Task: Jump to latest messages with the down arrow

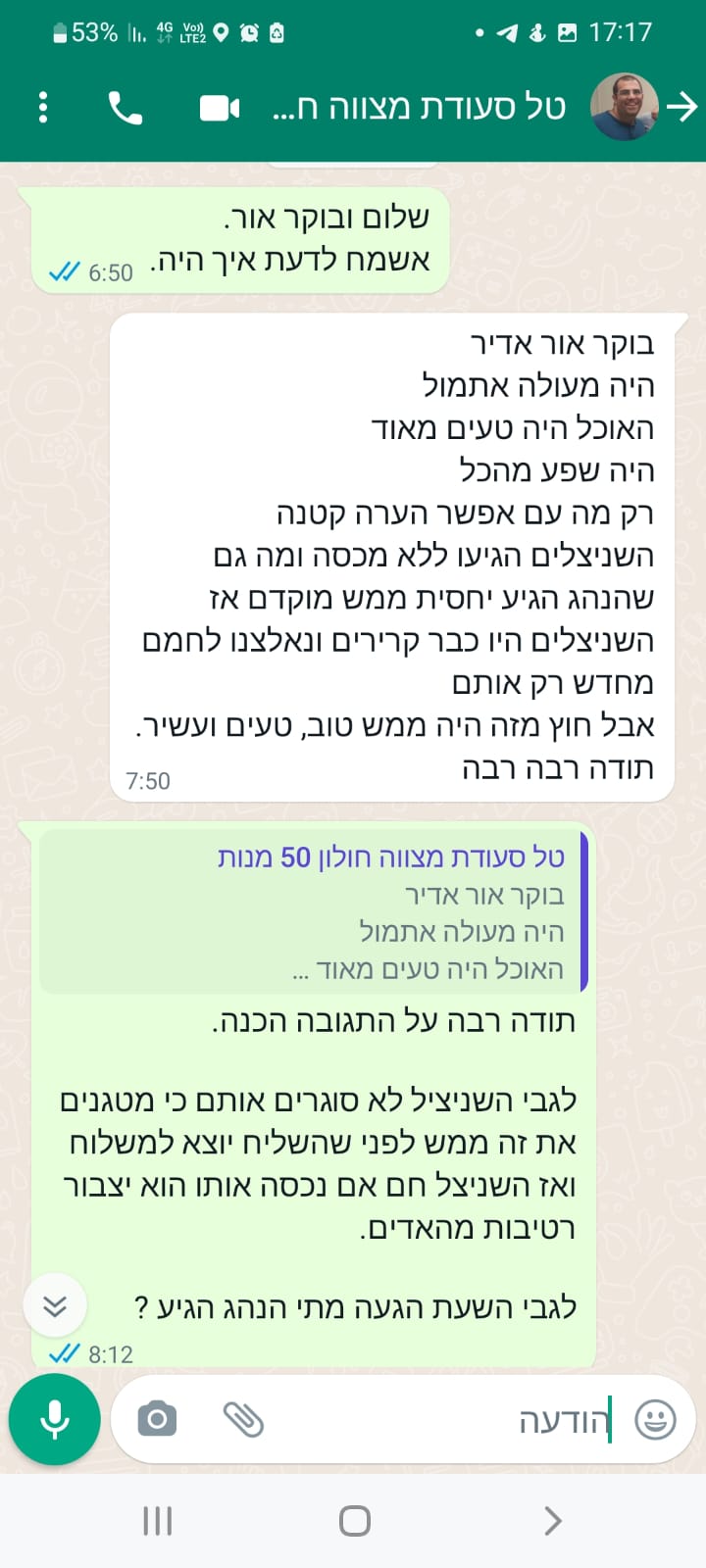Action: tap(55, 1305)
